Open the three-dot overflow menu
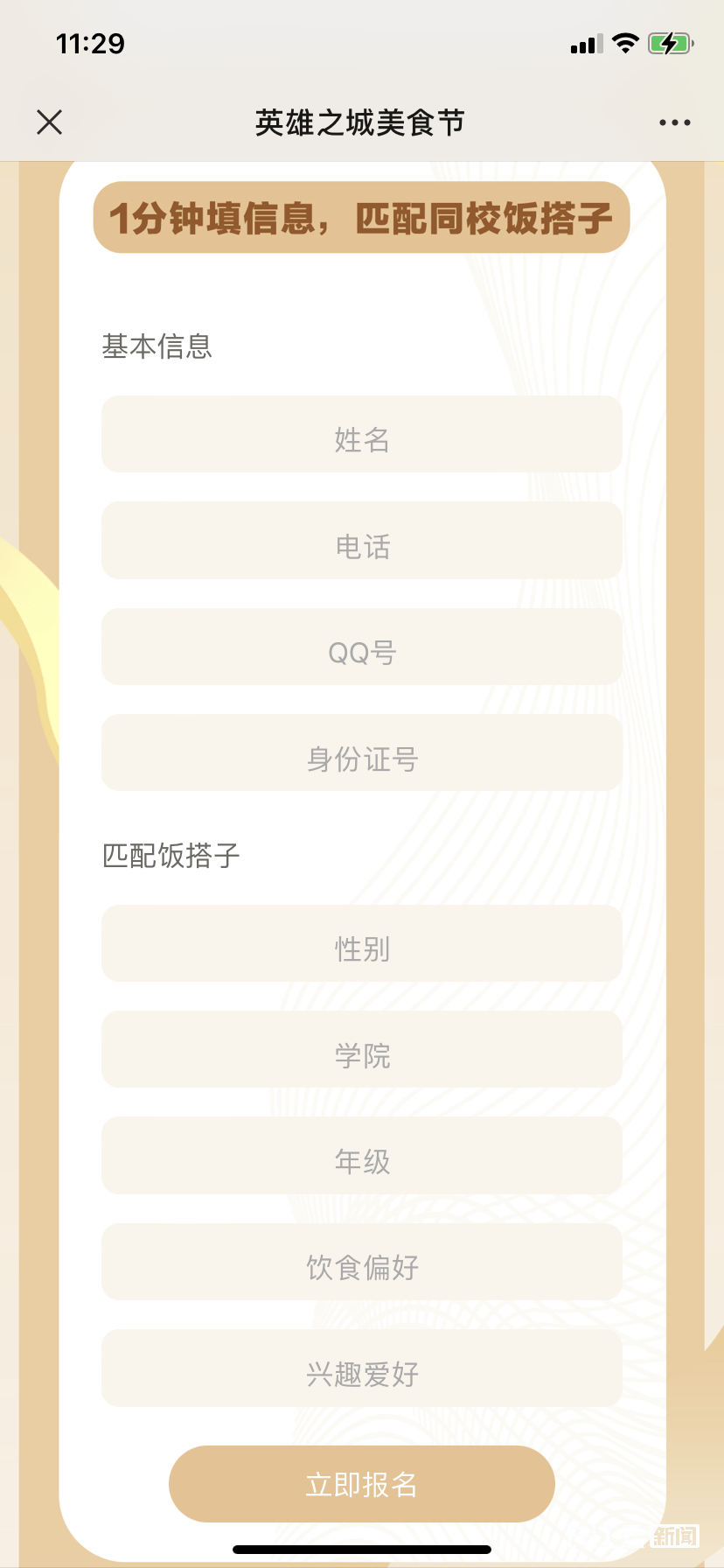 pos(674,122)
